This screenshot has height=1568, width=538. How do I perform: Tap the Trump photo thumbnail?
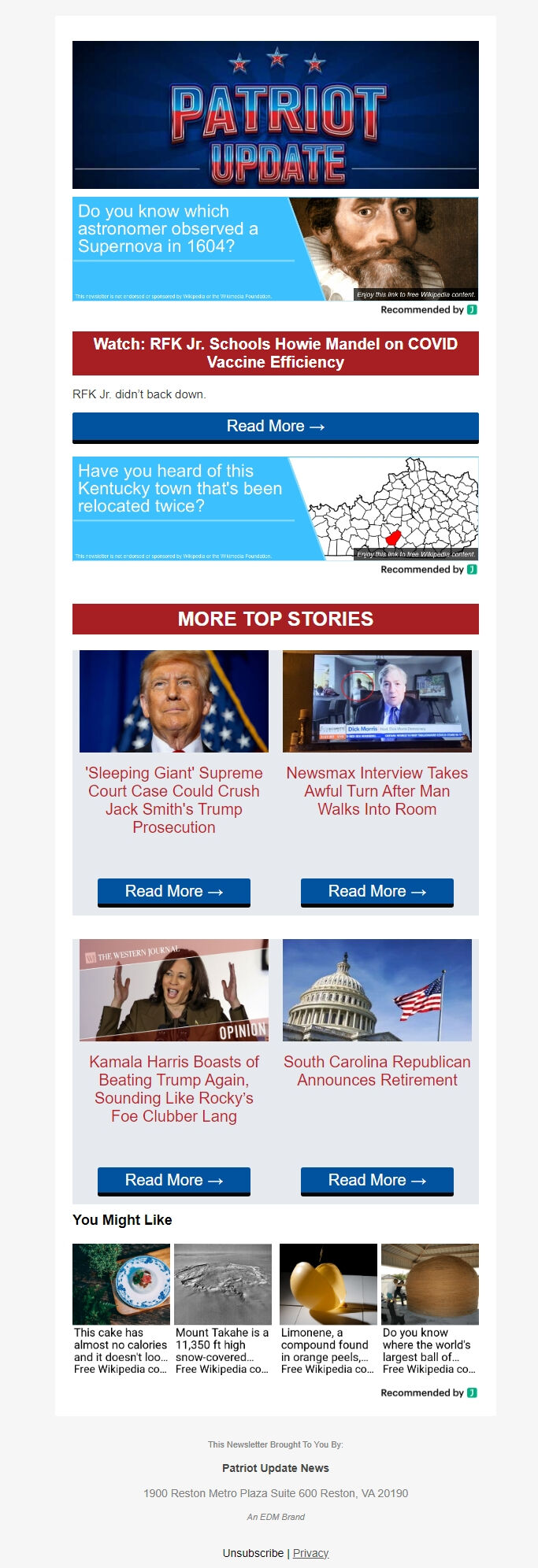coord(173,701)
